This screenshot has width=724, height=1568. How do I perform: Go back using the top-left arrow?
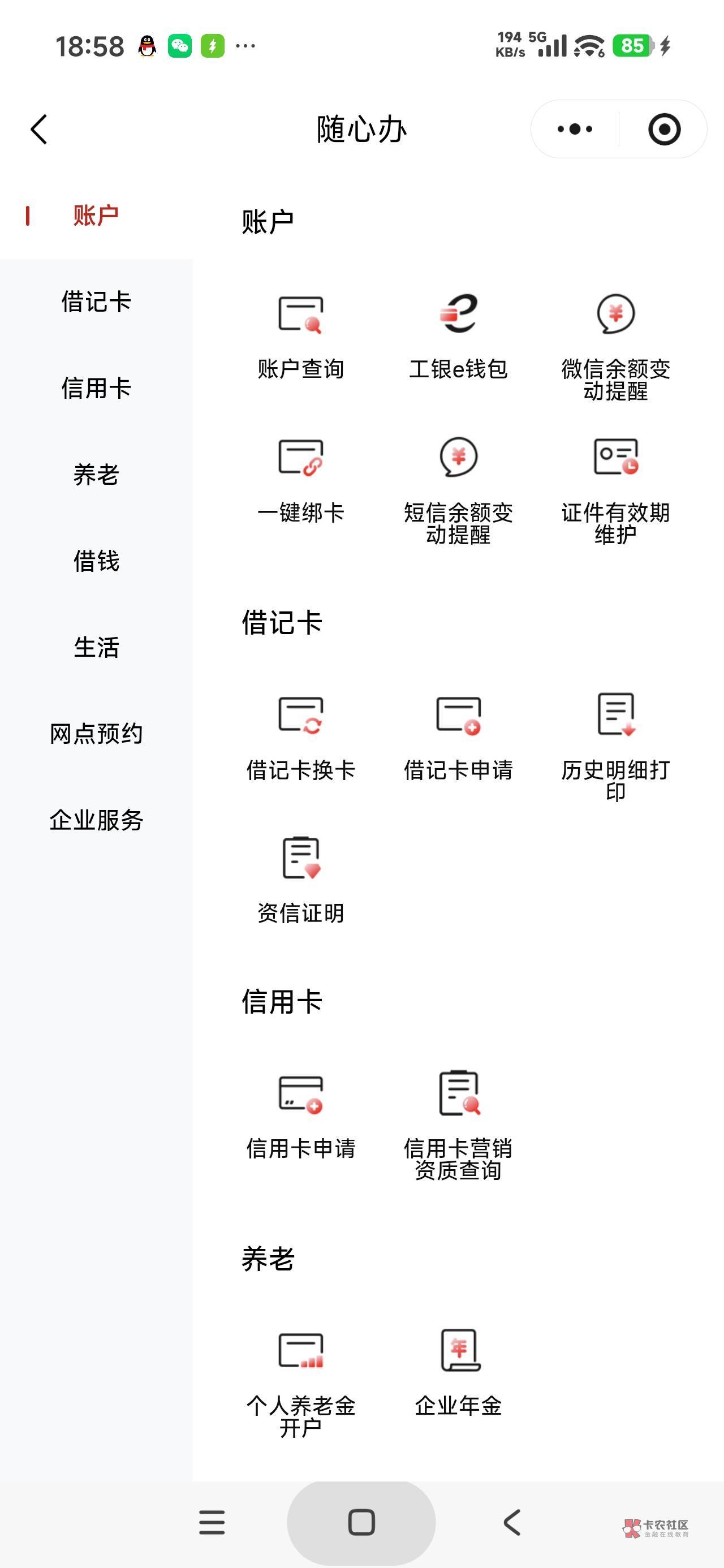tap(39, 129)
